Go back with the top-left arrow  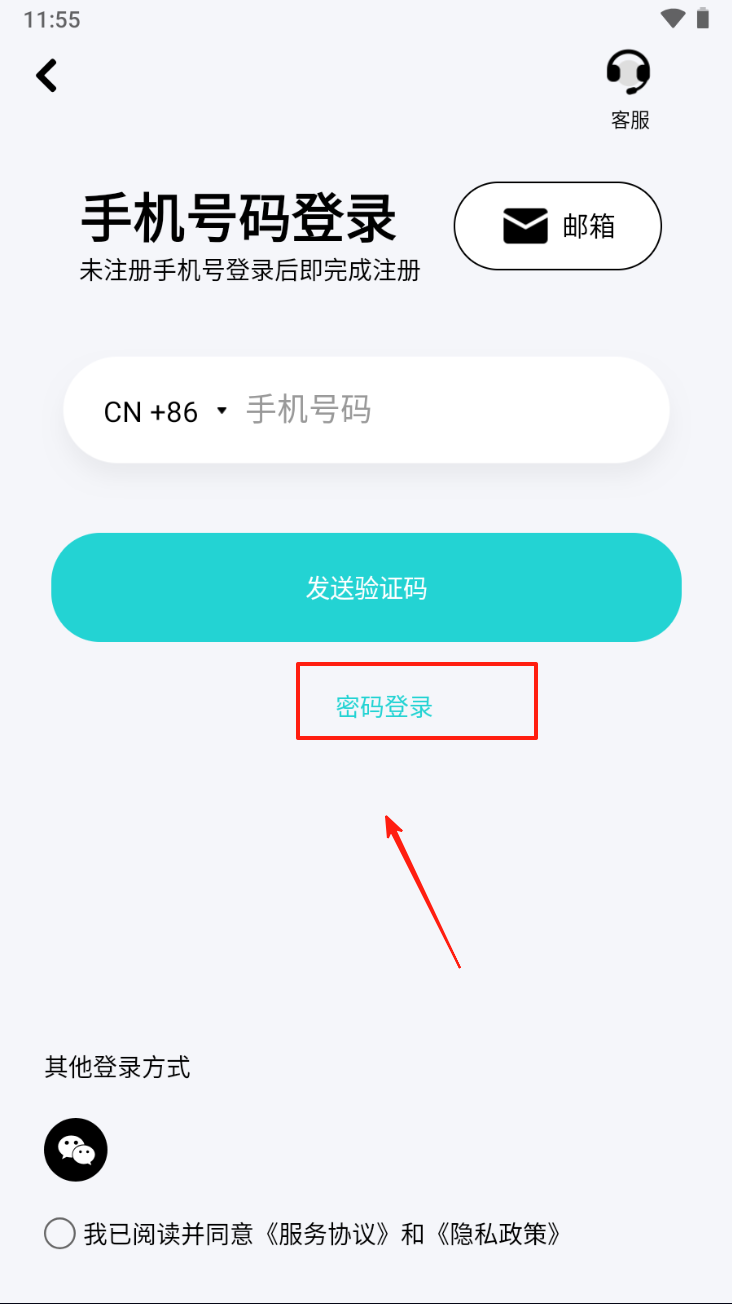[46, 75]
